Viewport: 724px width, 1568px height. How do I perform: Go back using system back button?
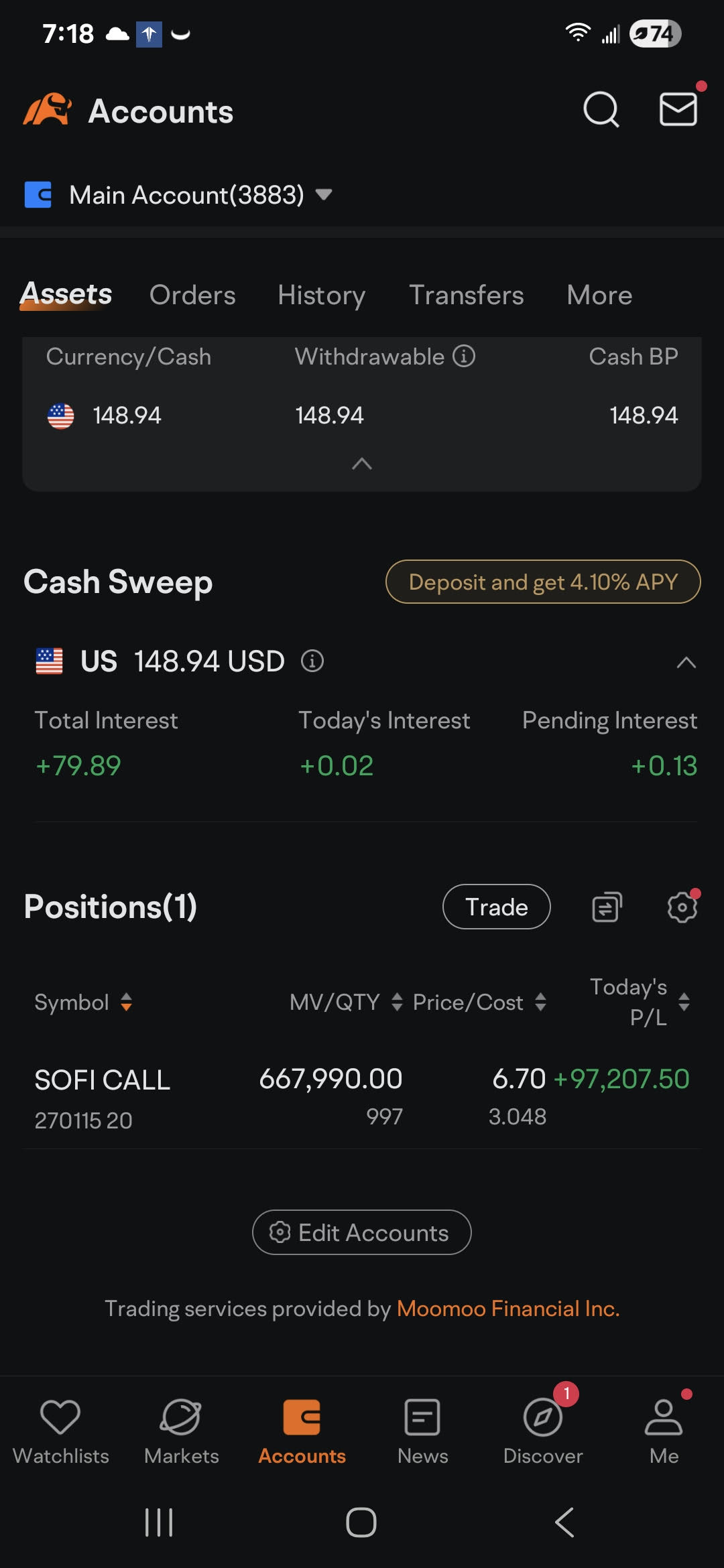point(564,1522)
